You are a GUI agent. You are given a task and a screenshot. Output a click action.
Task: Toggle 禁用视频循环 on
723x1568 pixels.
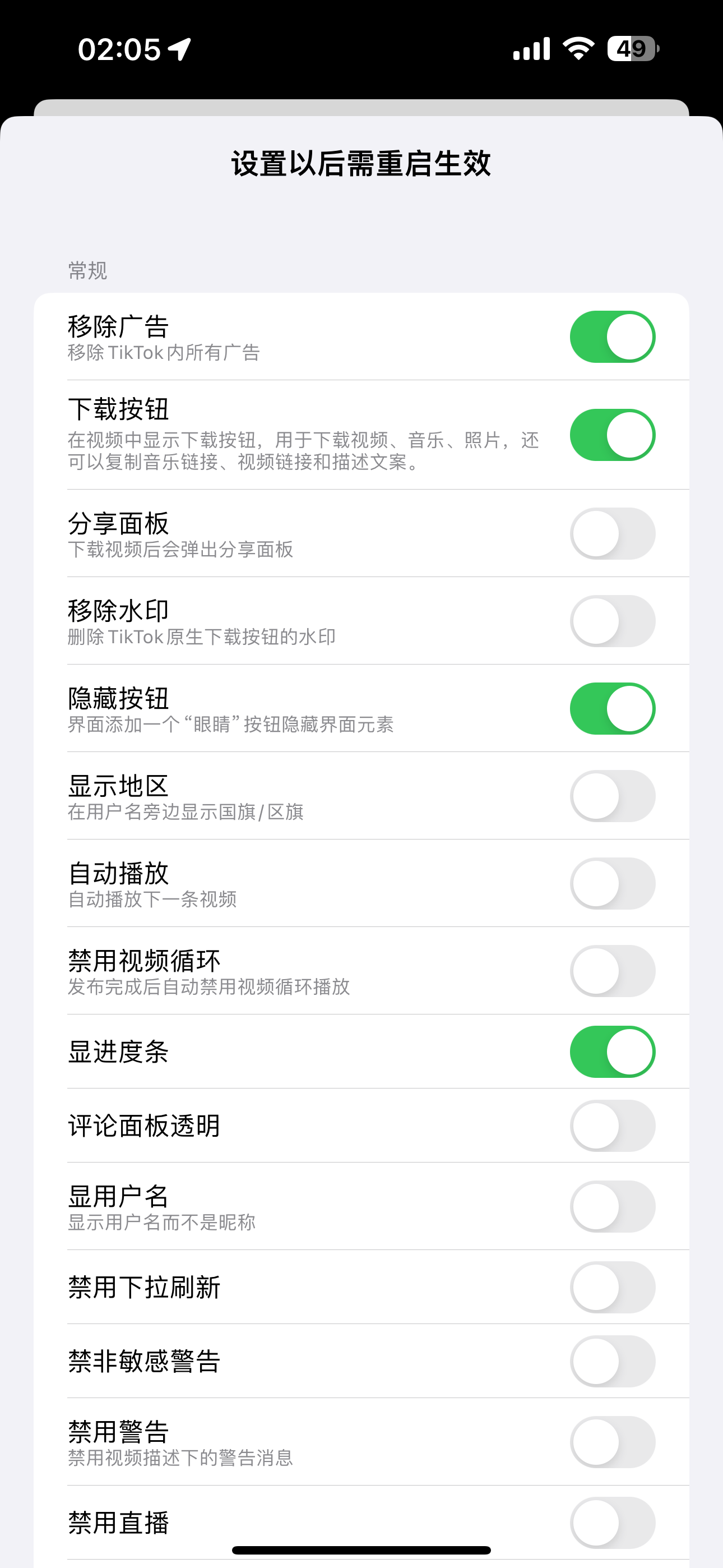pos(612,971)
